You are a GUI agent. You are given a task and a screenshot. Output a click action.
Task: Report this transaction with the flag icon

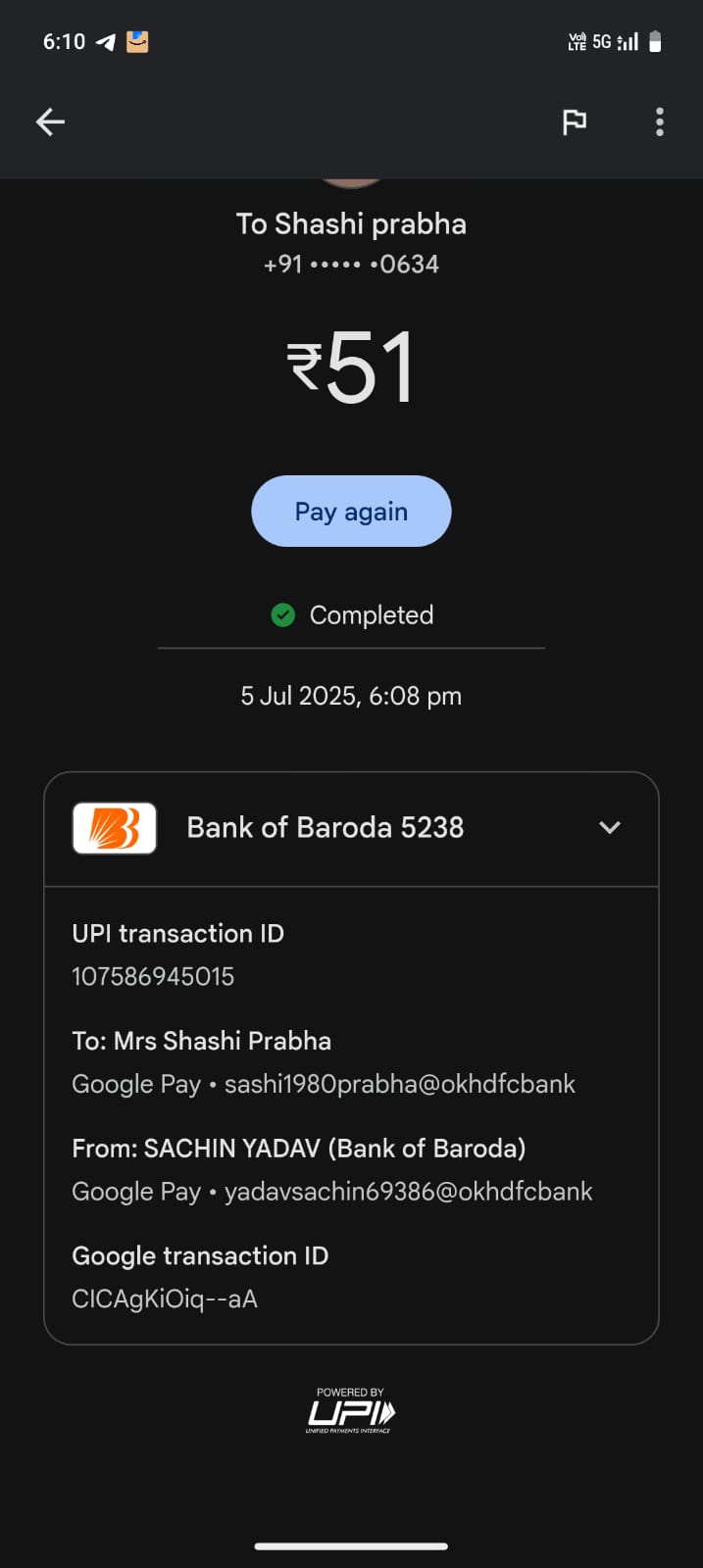coord(574,122)
